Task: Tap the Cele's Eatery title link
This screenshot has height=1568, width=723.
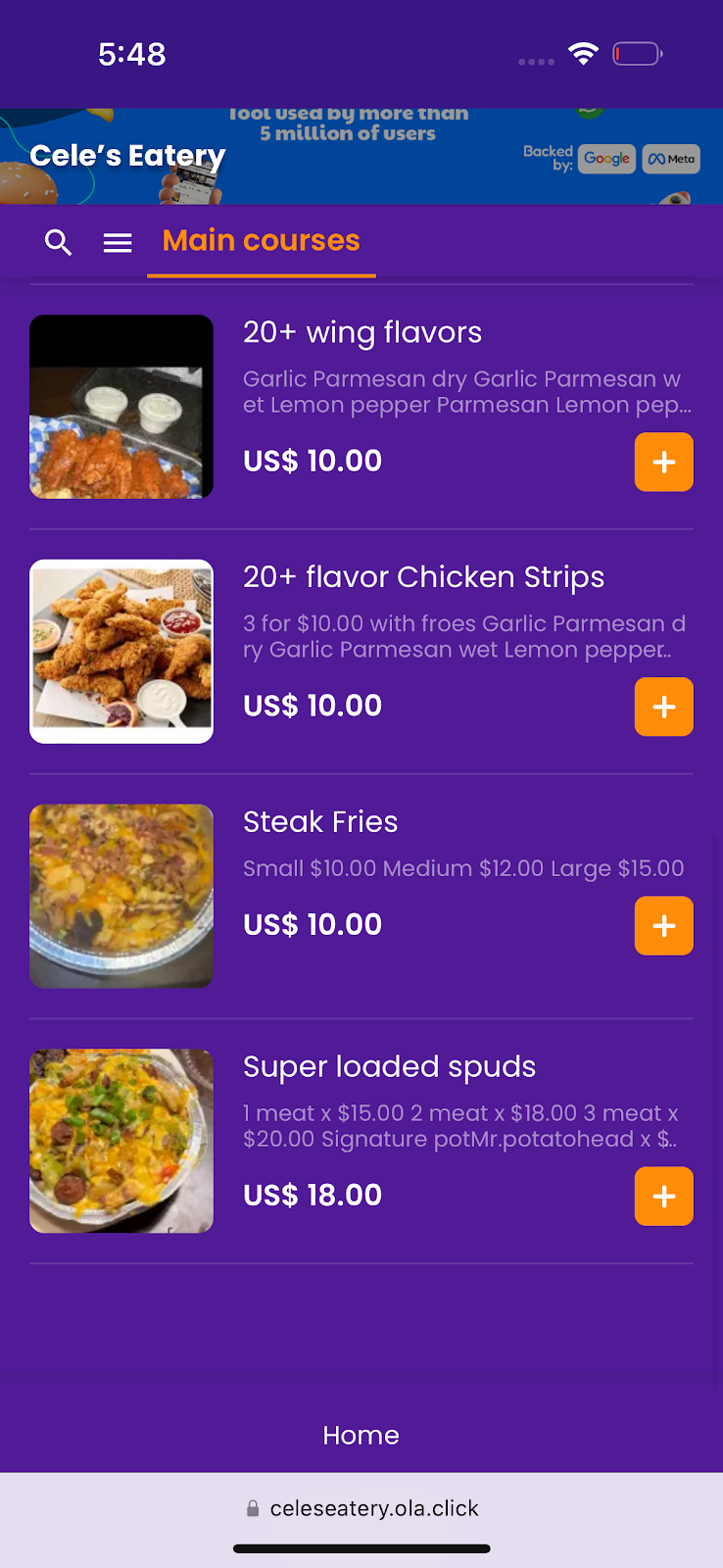Action: point(126,156)
